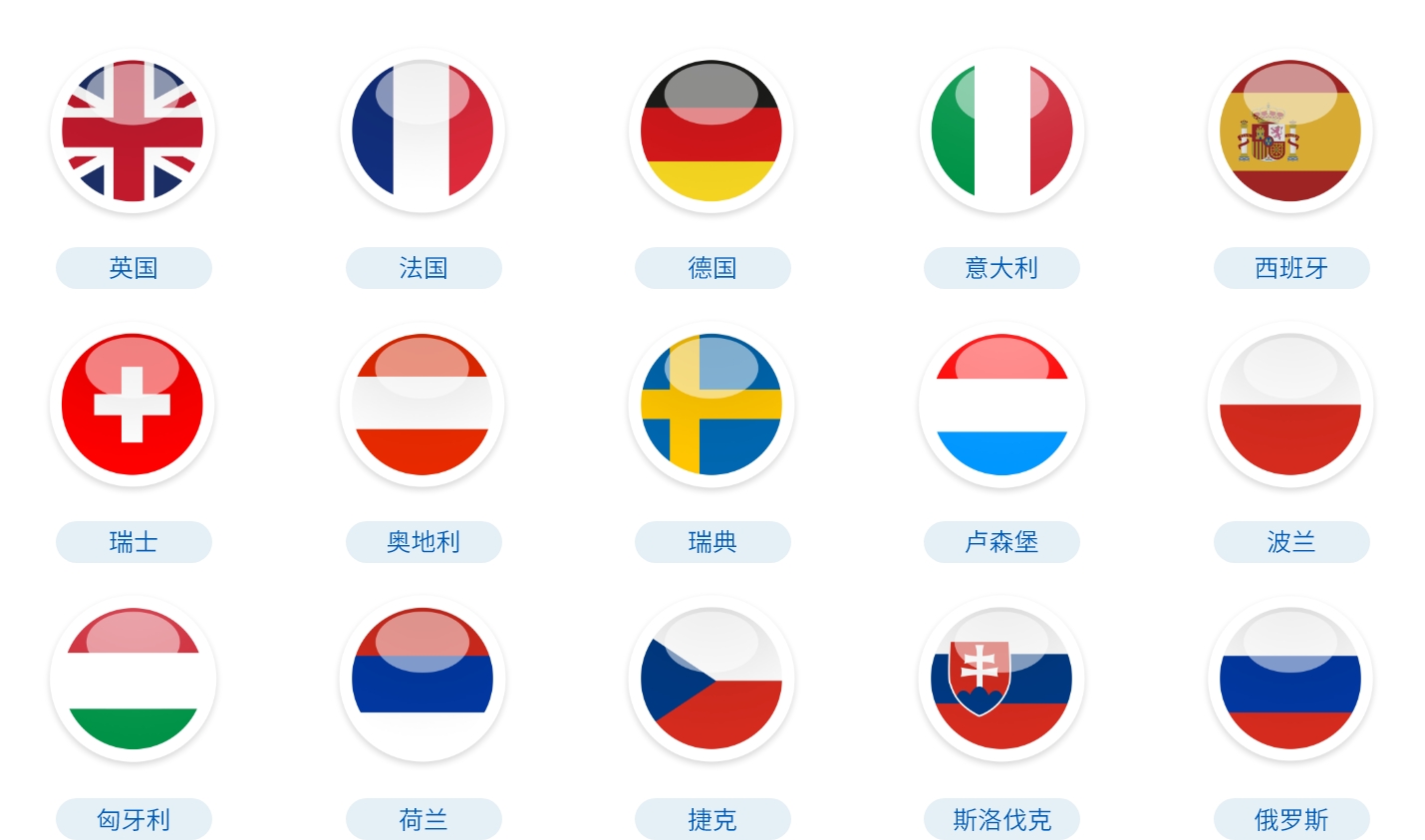
Task: Open 卢森堡 from the country list
Action: coord(1001,406)
